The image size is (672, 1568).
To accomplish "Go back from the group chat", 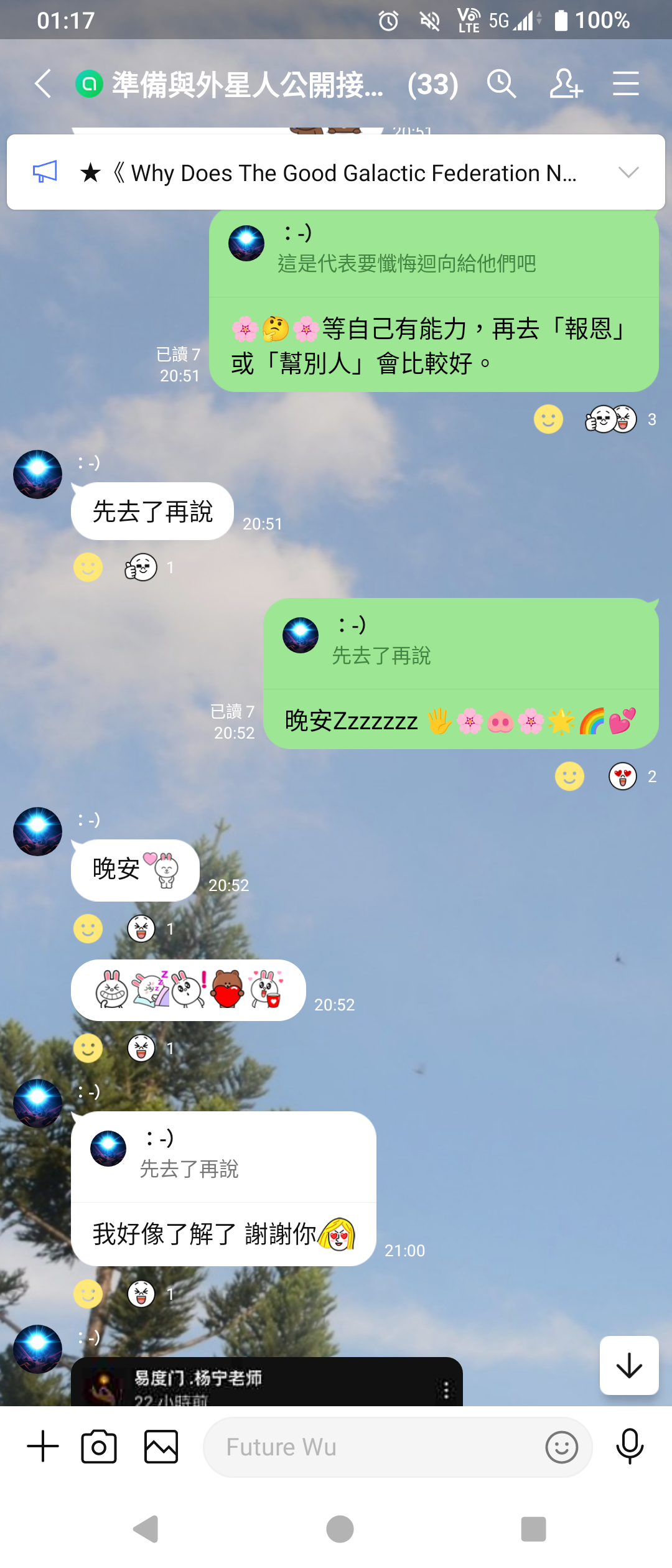I will pyautogui.click(x=42, y=84).
